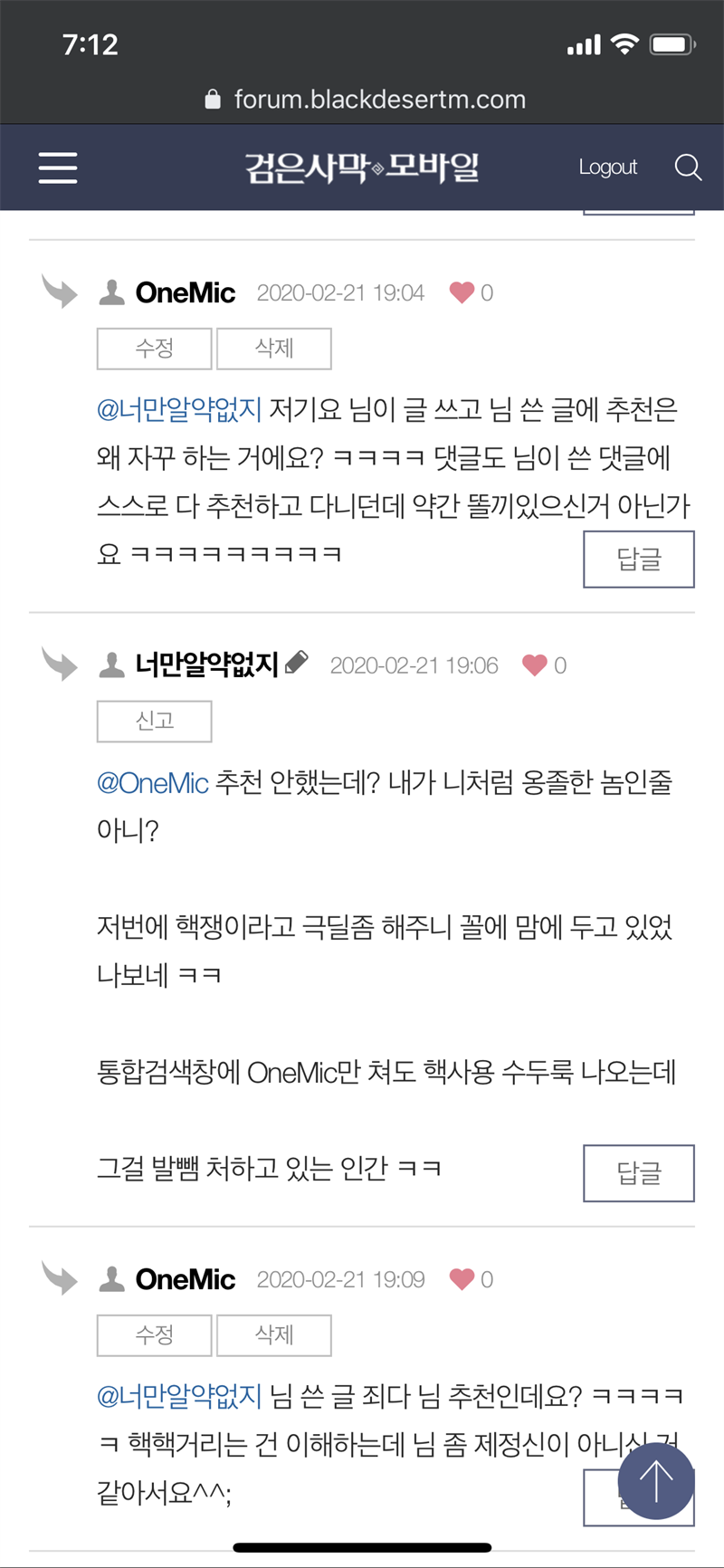Screen dimensions: 724x1568
Task: Delete OneMic's 19:04 comment with 삭제
Action: click(274, 349)
